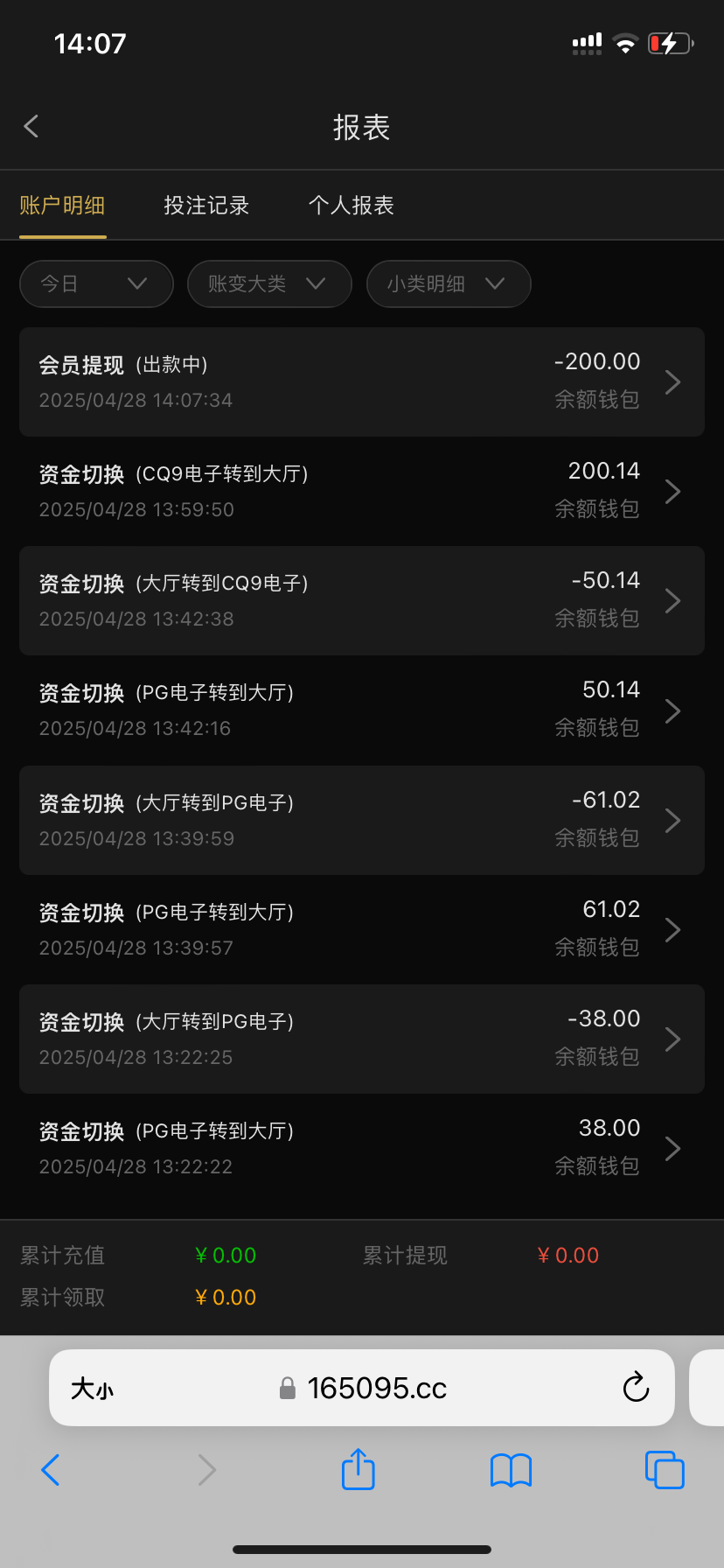Open the 账变大类 filter dropdown
The width and height of the screenshot is (724, 1568).
click(269, 283)
